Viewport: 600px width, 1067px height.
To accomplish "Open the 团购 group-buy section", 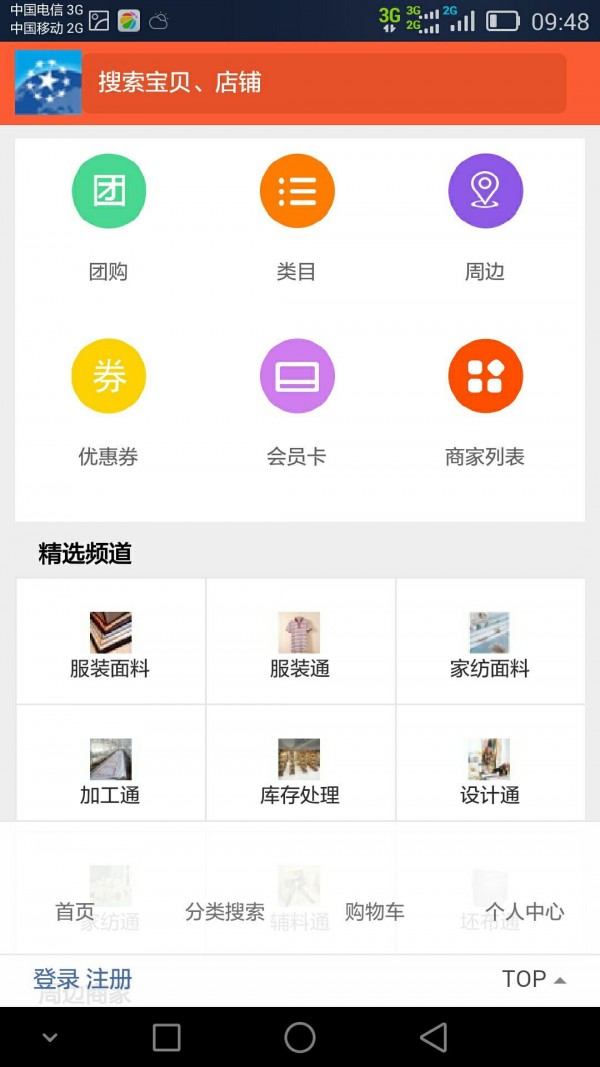I will coord(109,191).
